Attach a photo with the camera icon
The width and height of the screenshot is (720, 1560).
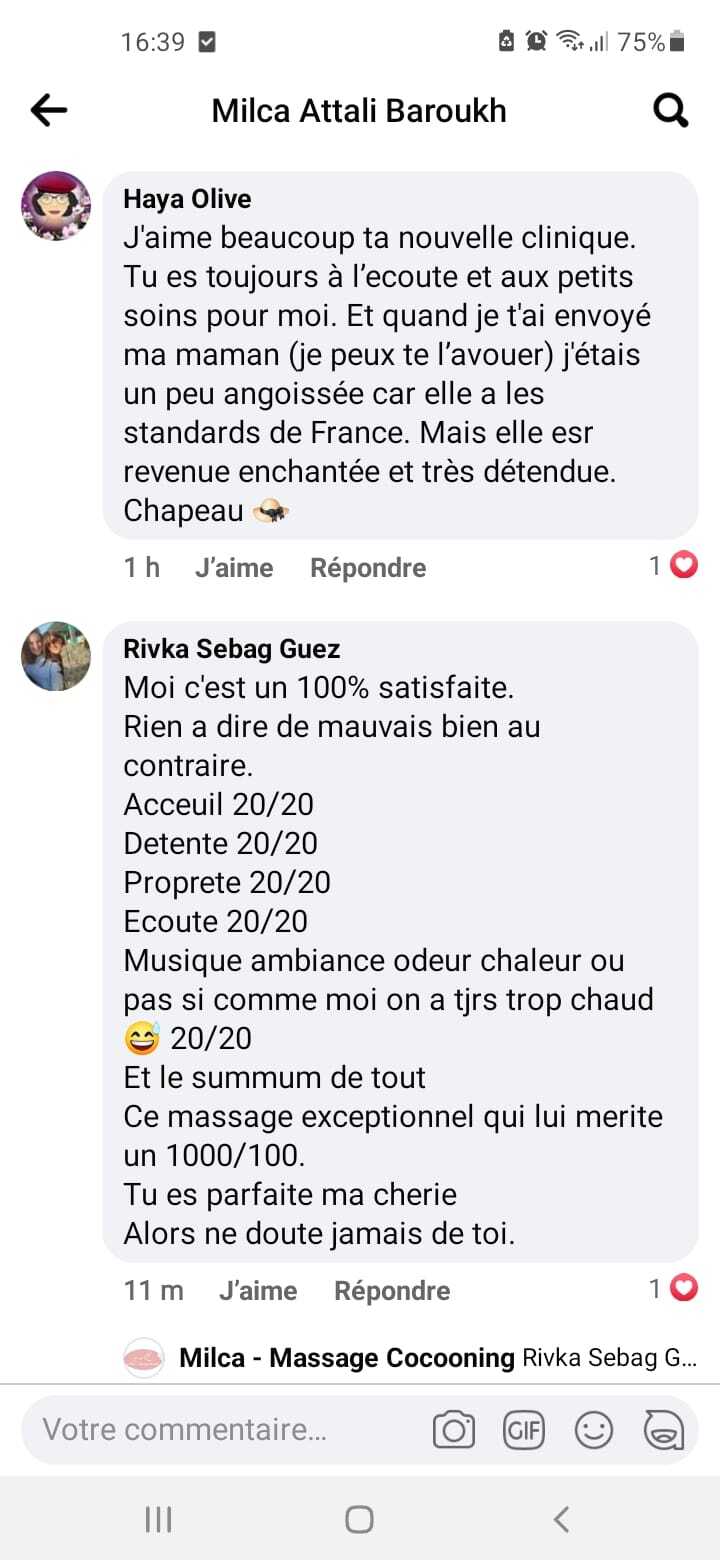[453, 1431]
